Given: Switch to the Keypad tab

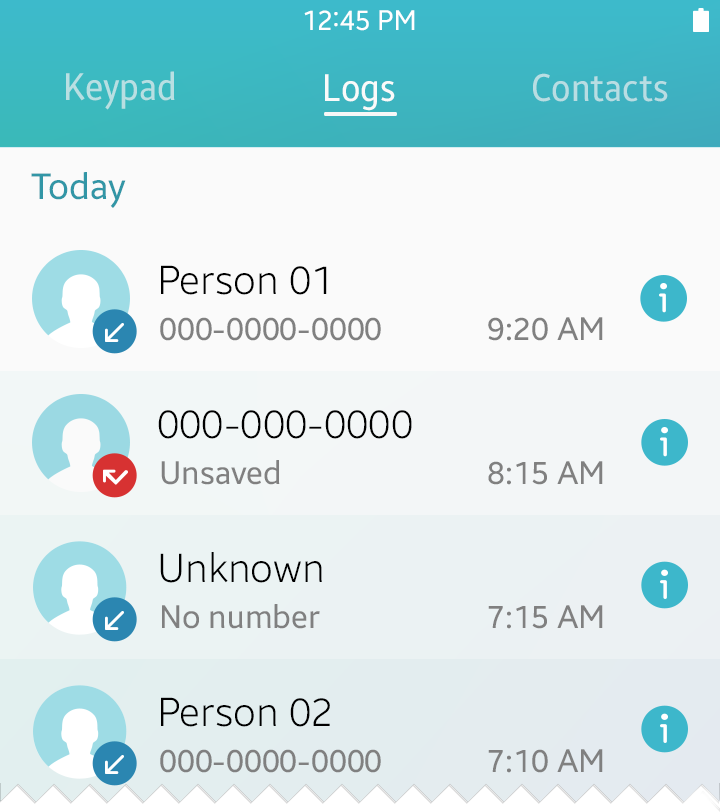Looking at the screenshot, I should (120, 88).
